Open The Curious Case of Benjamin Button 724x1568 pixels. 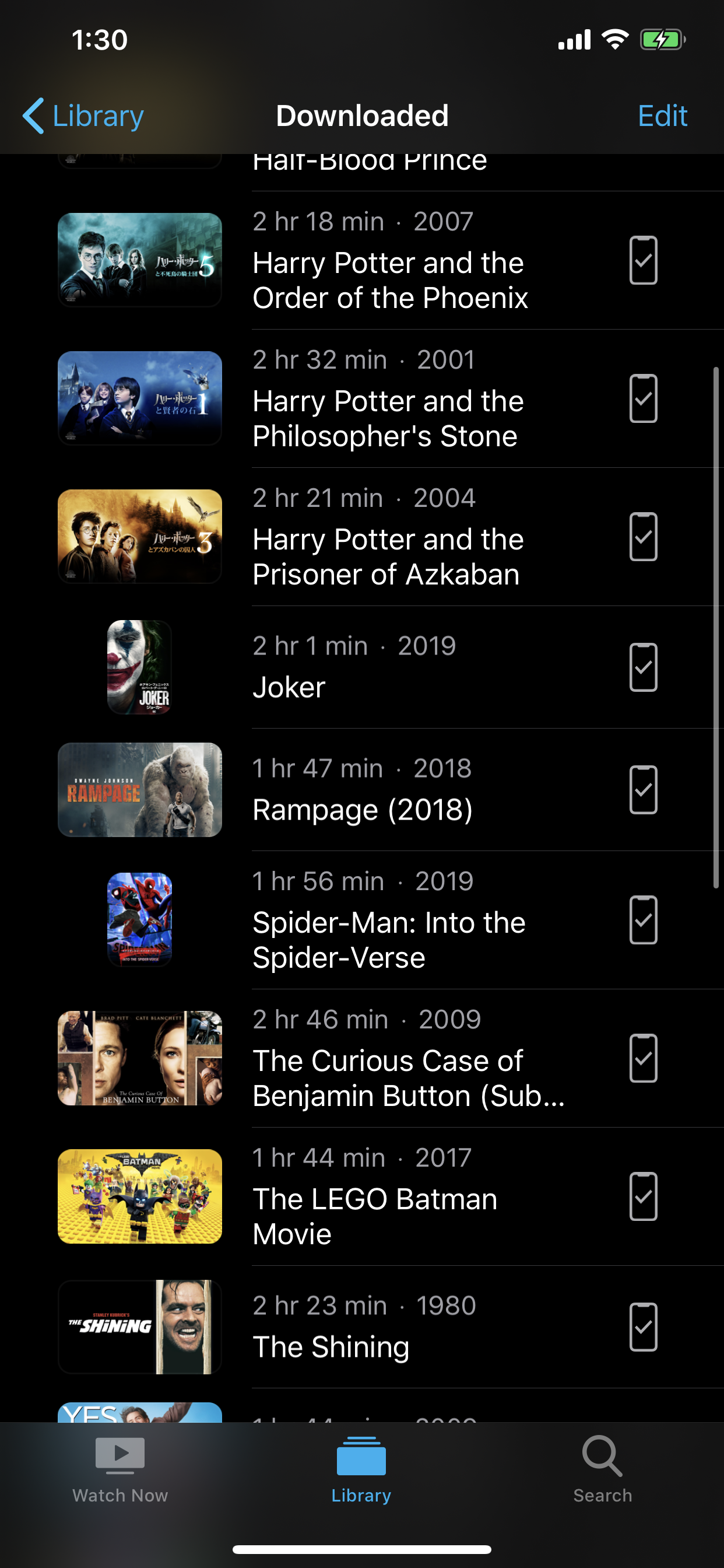tap(407, 1077)
